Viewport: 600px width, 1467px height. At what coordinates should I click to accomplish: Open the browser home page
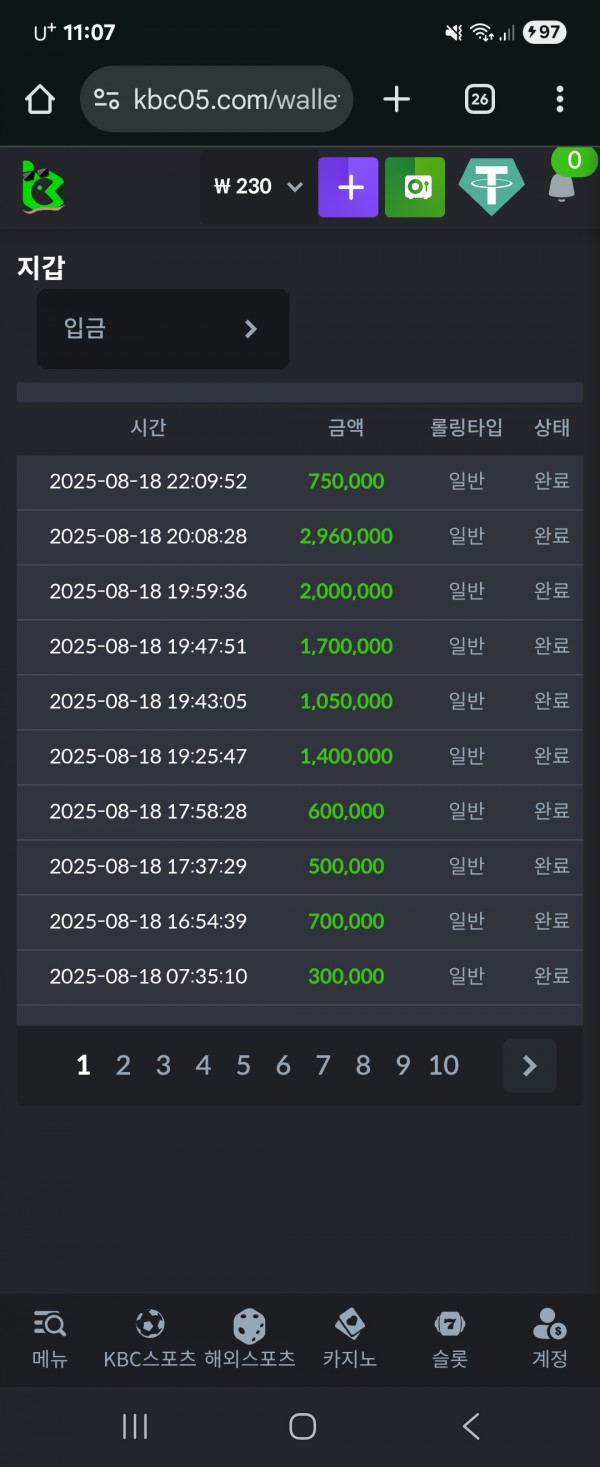coord(40,99)
